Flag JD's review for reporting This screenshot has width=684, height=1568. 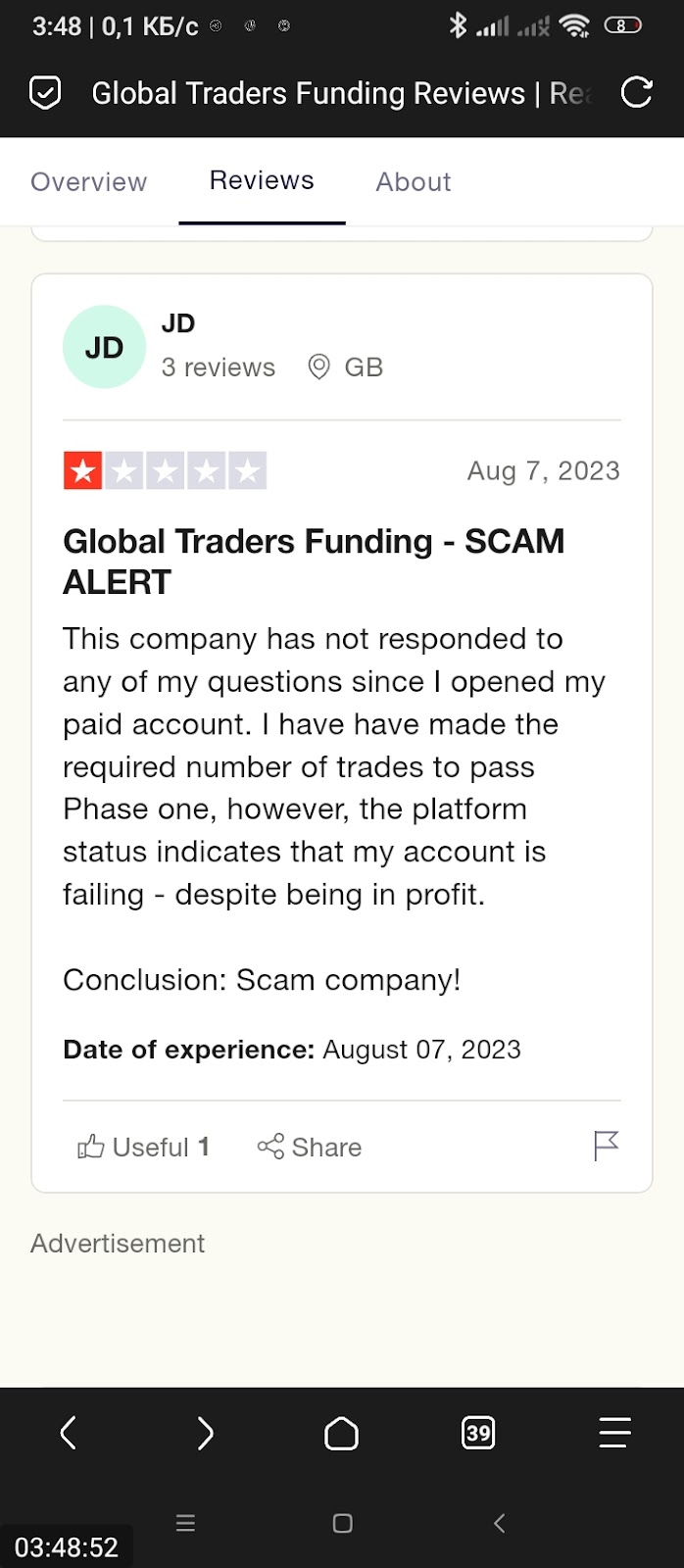(606, 1145)
